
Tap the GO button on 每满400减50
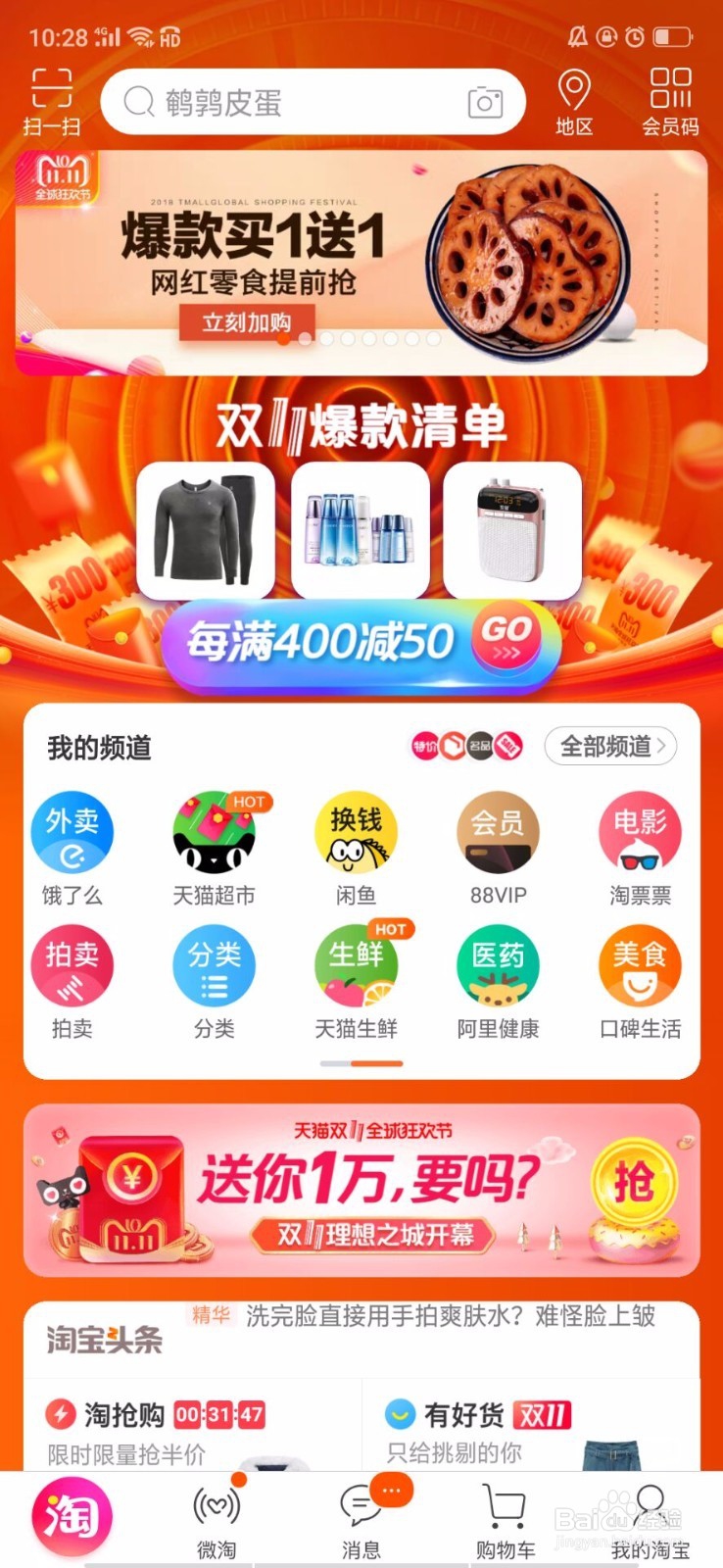[x=503, y=639]
